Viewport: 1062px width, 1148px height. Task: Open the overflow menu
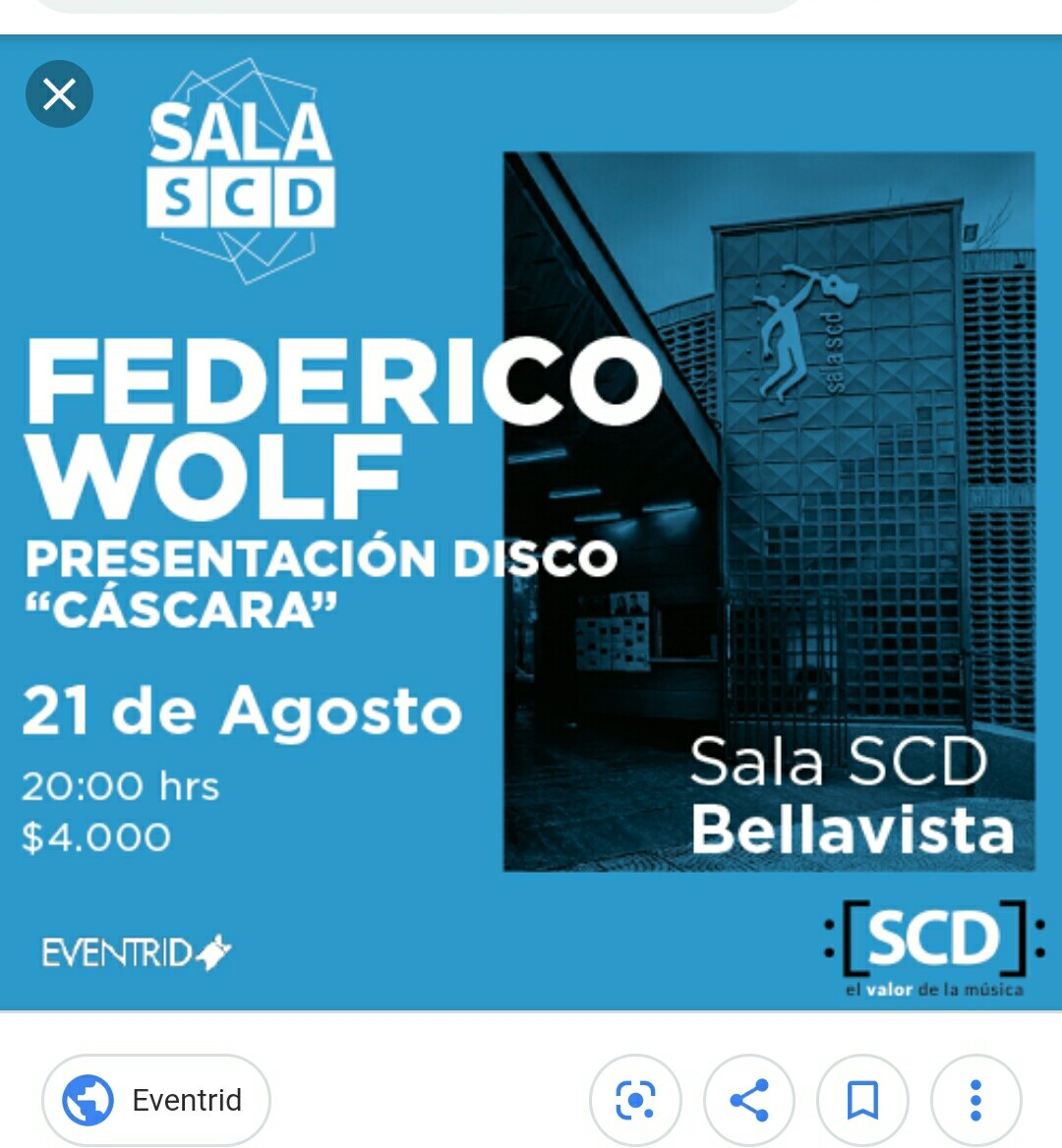tap(975, 1100)
